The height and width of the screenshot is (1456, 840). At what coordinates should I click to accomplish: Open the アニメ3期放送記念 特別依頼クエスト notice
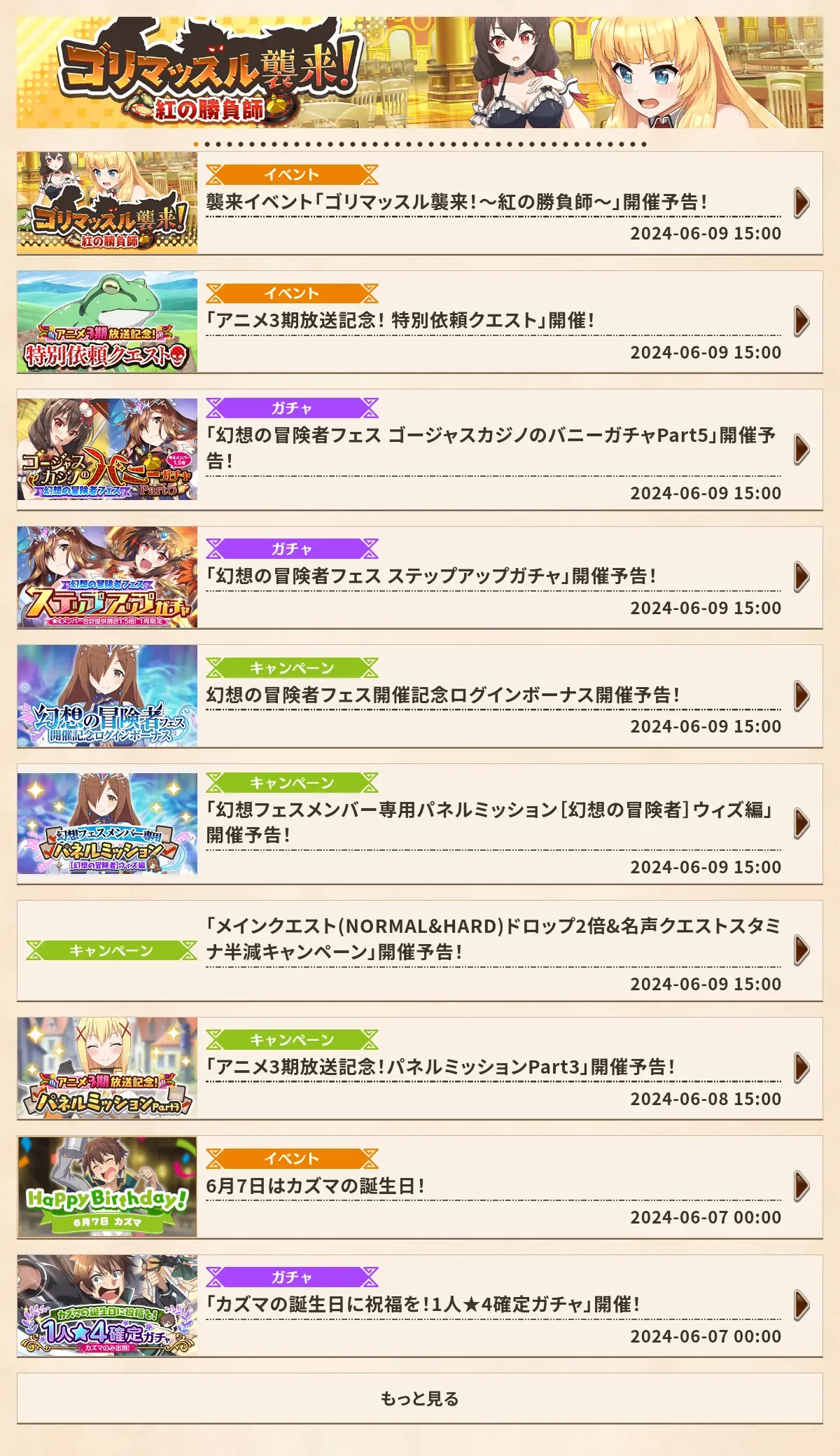(420, 321)
